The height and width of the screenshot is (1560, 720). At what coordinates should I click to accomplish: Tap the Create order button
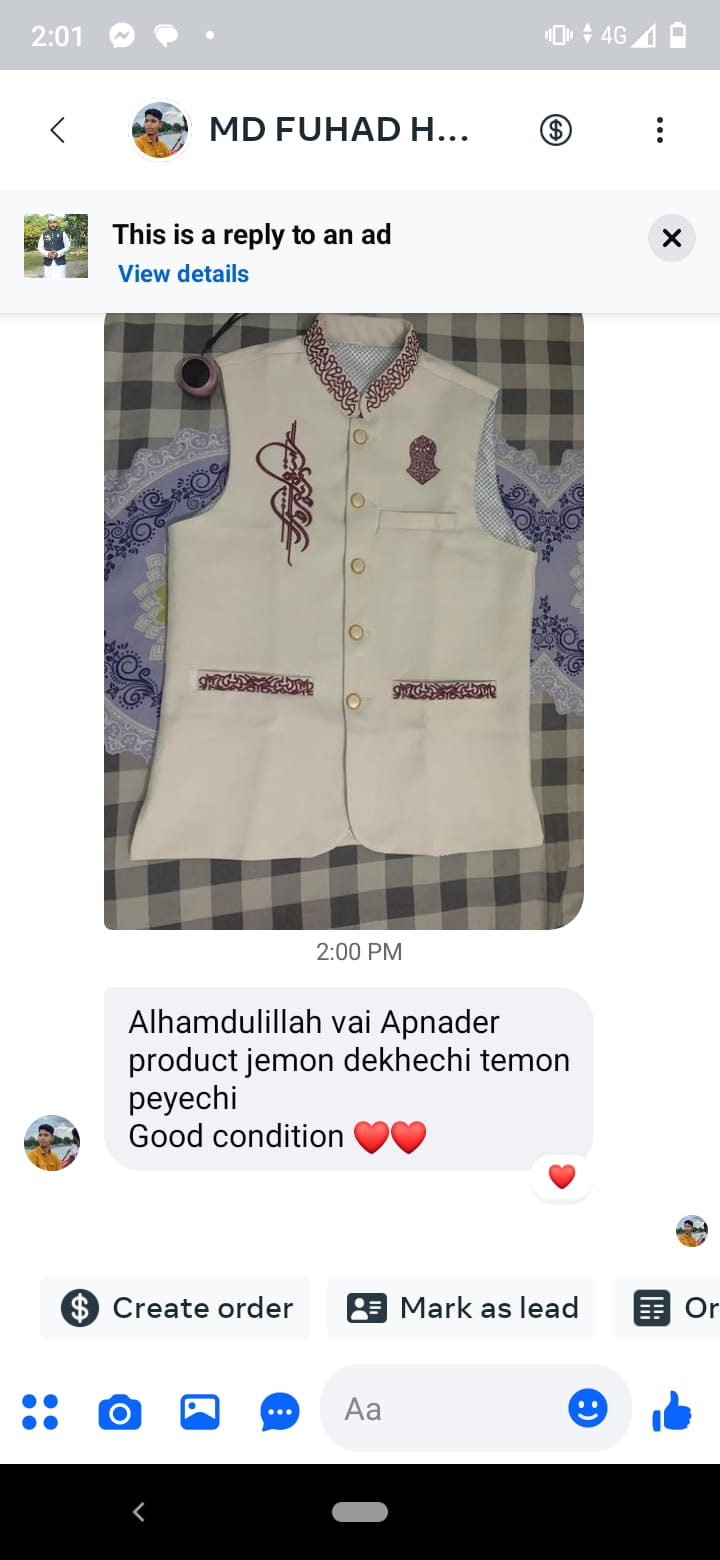(176, 1308)
